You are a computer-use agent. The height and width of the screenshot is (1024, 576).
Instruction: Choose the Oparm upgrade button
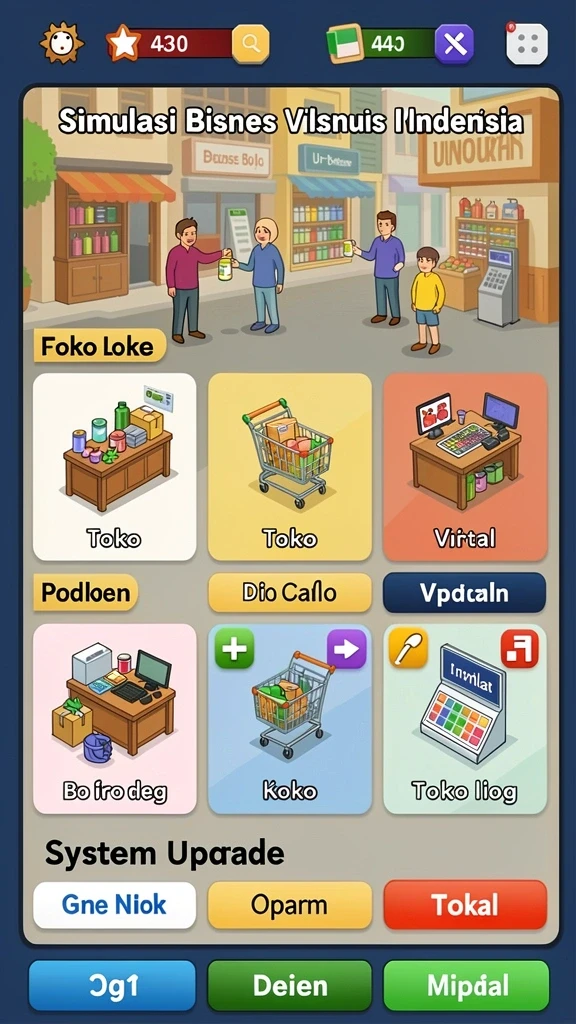pos(289,904)
